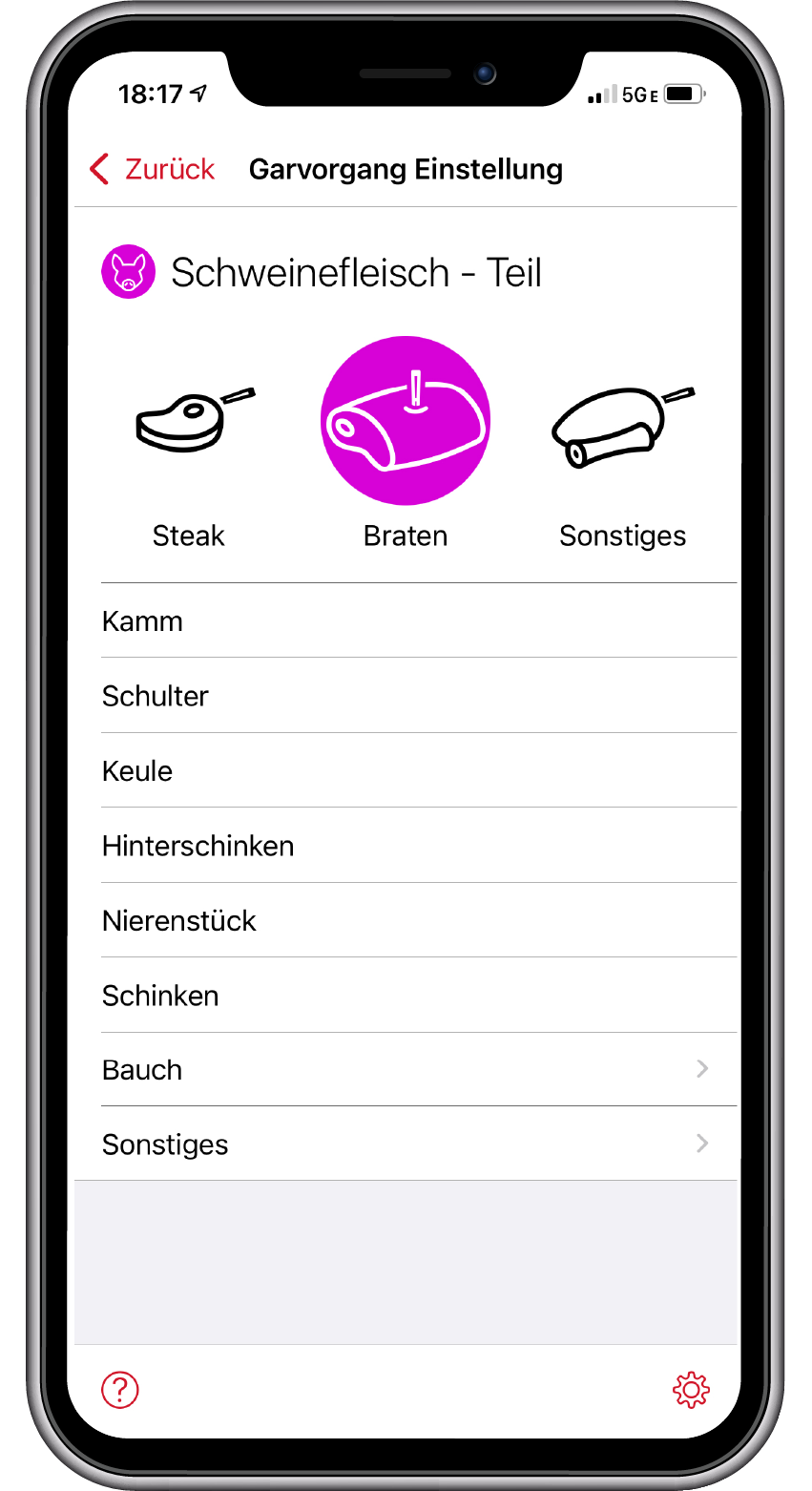The image size is (812, 1491).
Task: Open the Sonstiges list row
Action: [419, 1144]
